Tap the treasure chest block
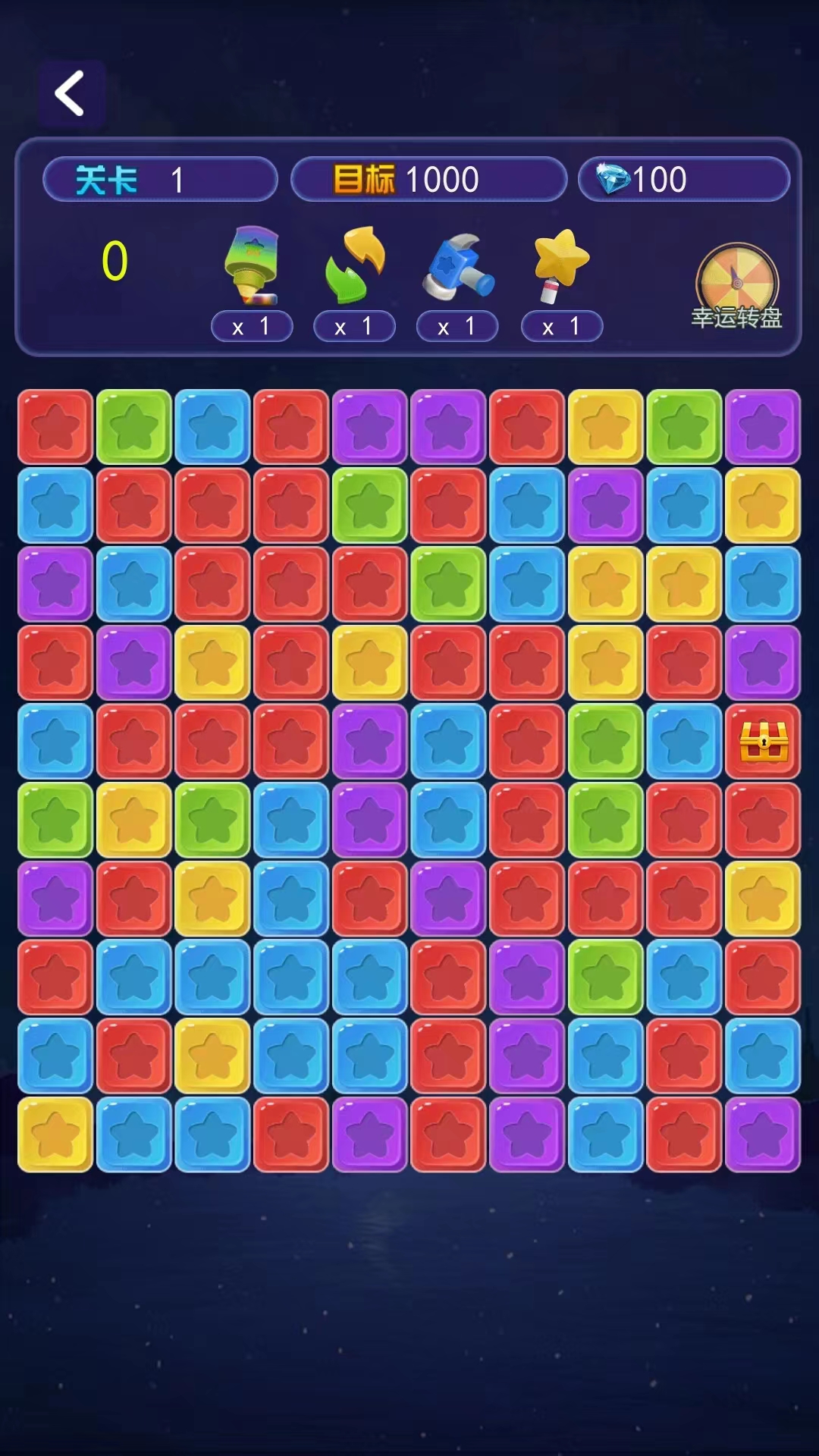The height and width of the screenshot is (1456, 819). (763, 741)
